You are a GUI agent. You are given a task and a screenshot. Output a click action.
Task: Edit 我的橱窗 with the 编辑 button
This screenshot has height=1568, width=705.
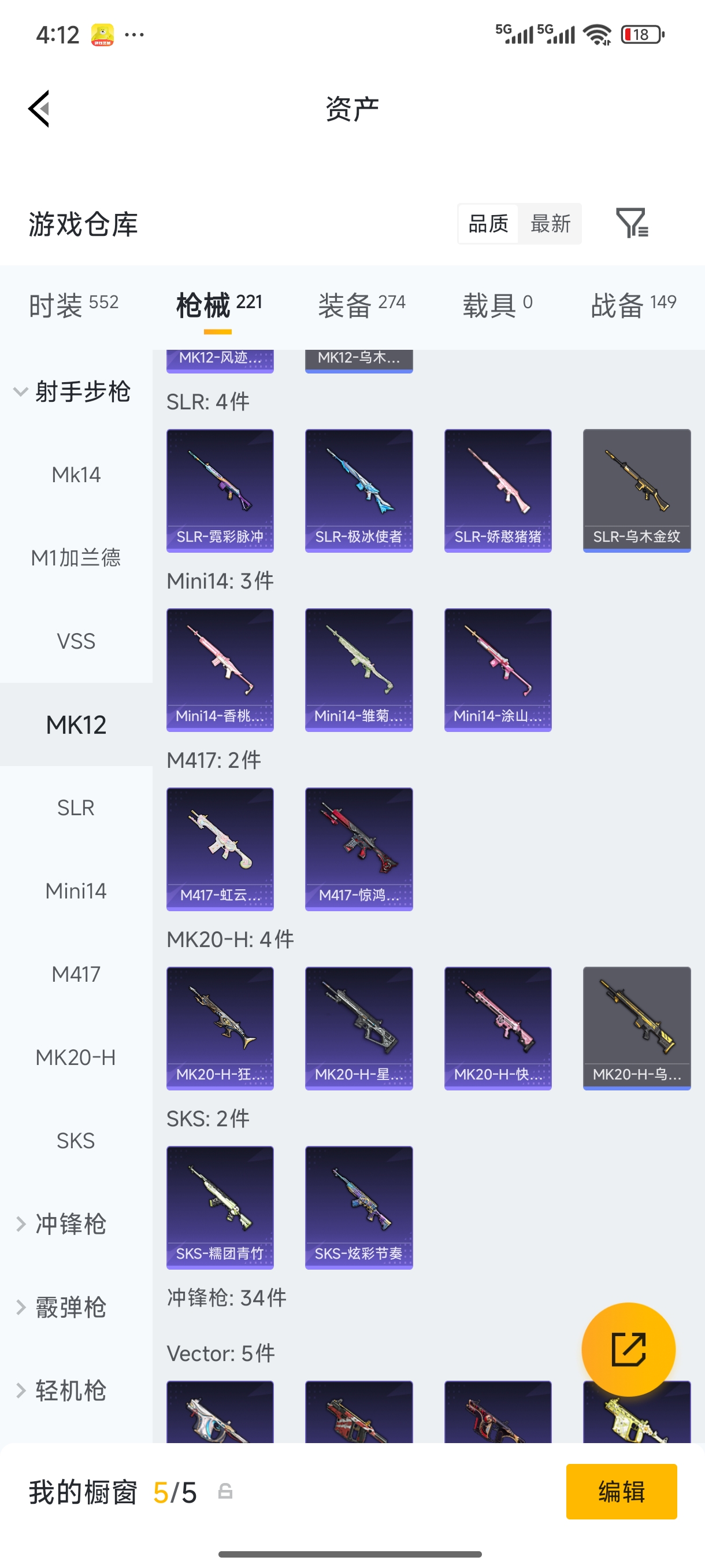click(x=621, y=1491)
